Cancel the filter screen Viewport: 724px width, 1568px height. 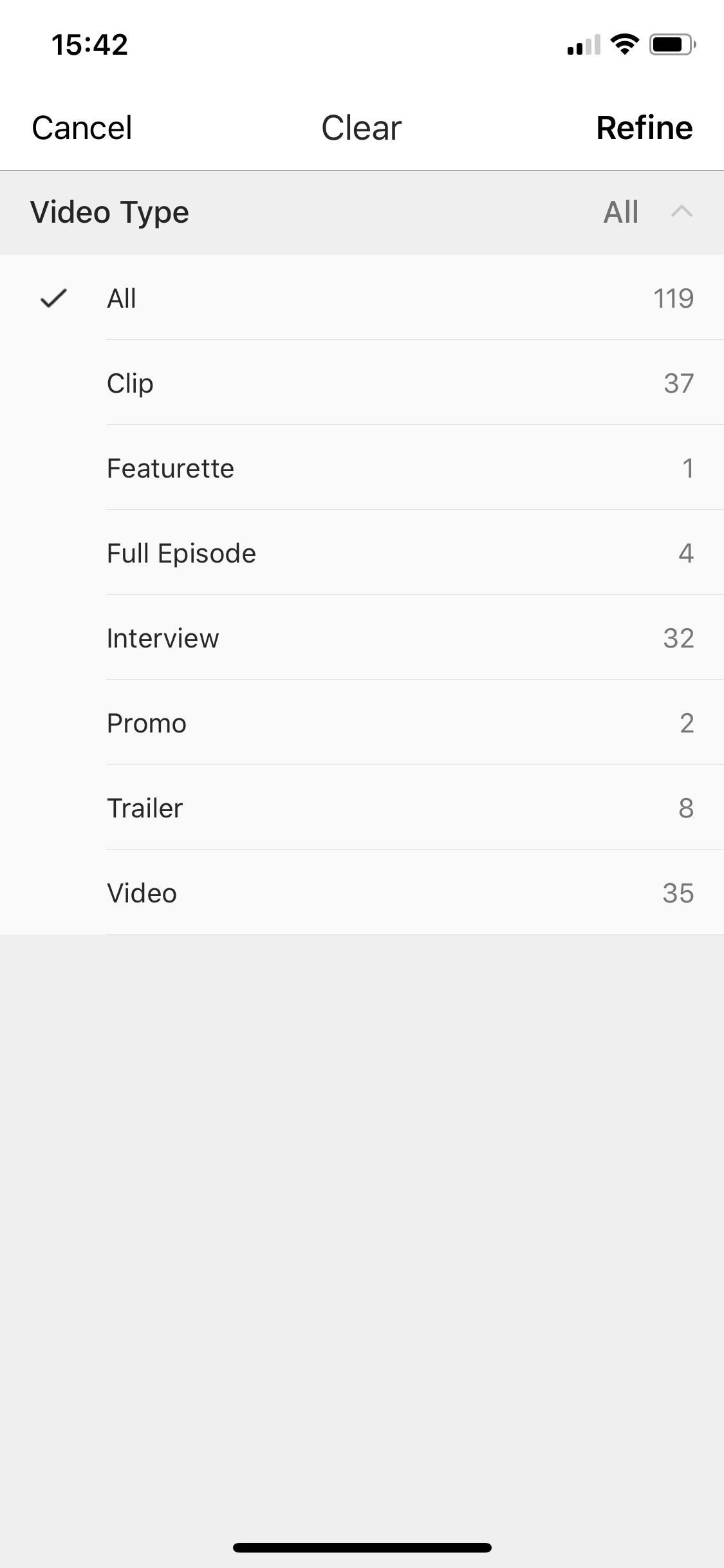pyautogui.click(x=82, y=127)
